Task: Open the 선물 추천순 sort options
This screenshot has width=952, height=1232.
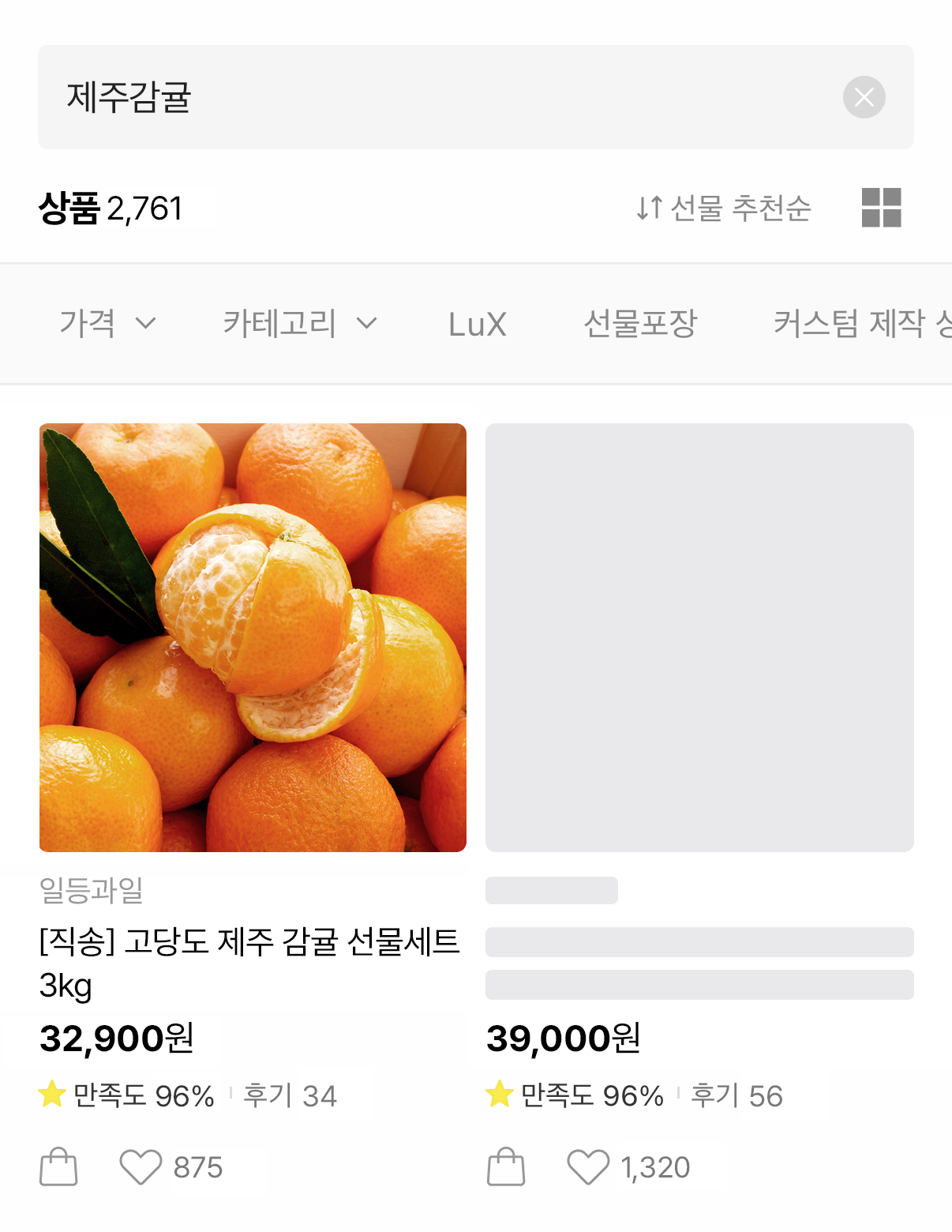Action: [x=724, y=208]
